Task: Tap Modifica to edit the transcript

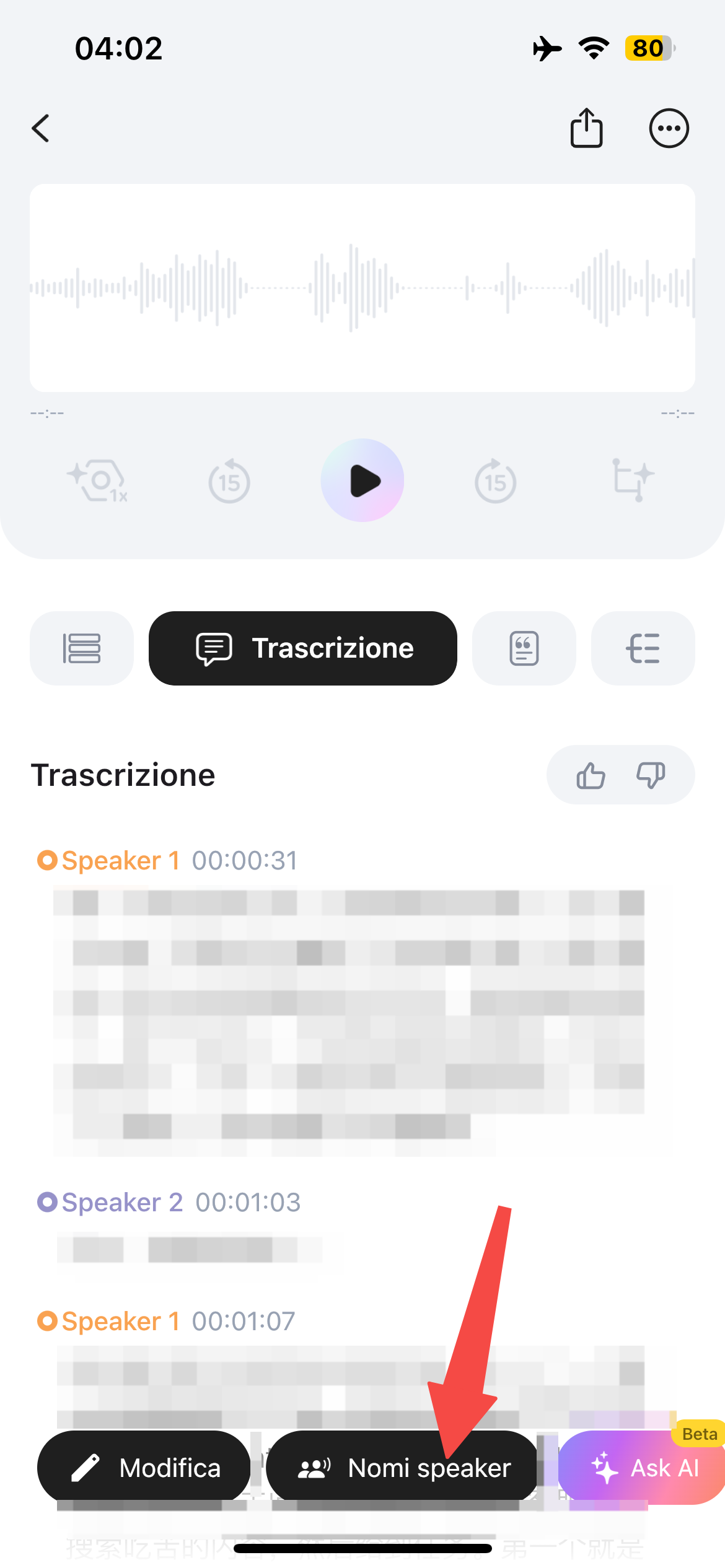Action: pos(144,1468)
